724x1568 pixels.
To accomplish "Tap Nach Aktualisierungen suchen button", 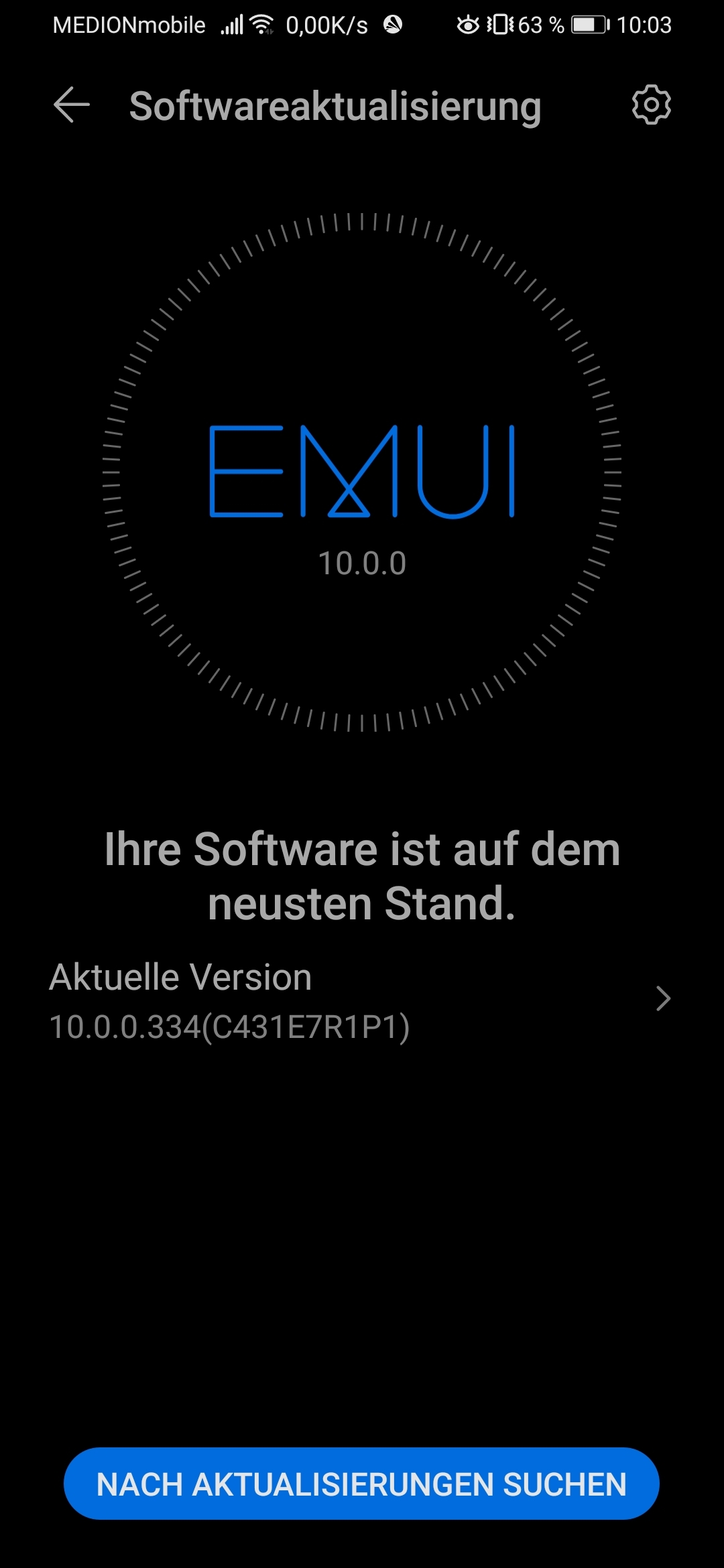I will (361, 1484).
